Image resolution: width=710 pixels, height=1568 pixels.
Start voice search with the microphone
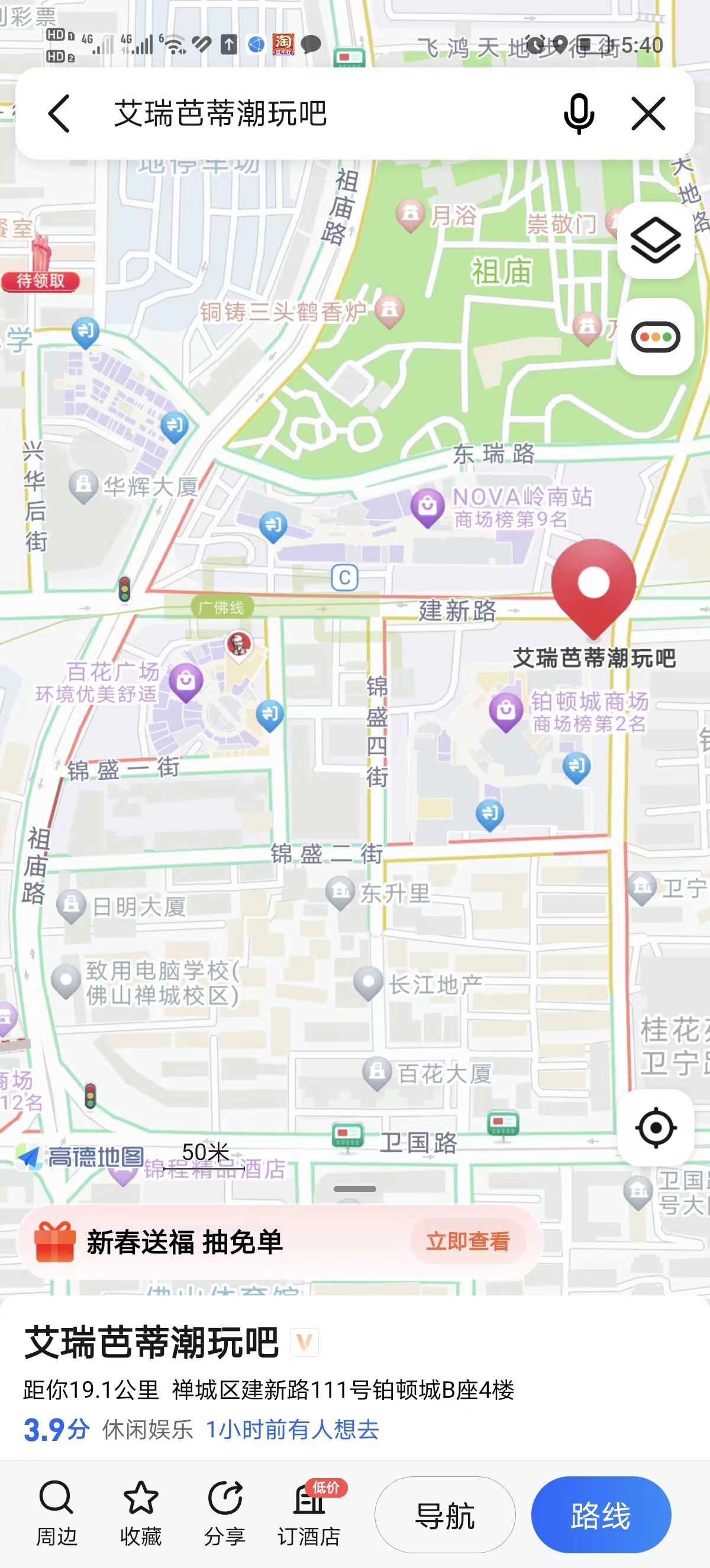[578, 114]
